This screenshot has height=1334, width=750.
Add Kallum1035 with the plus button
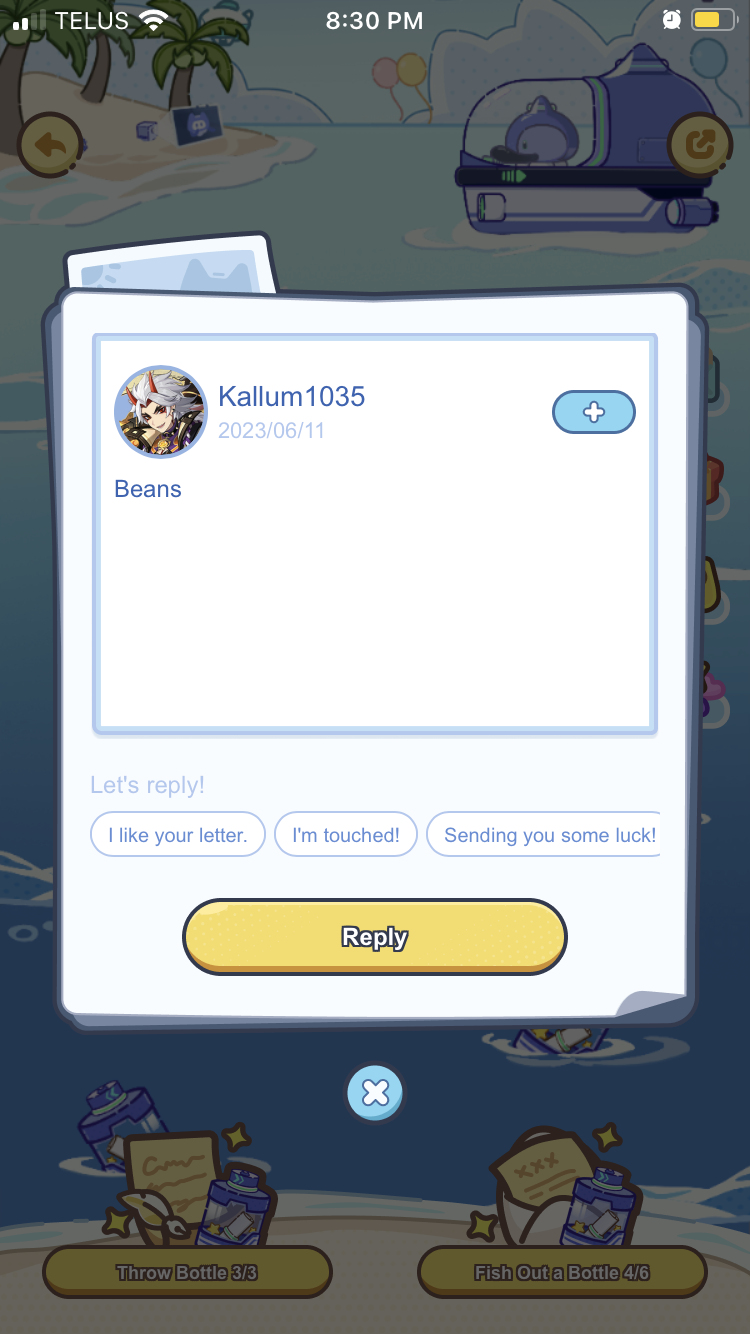pos(594,412)
